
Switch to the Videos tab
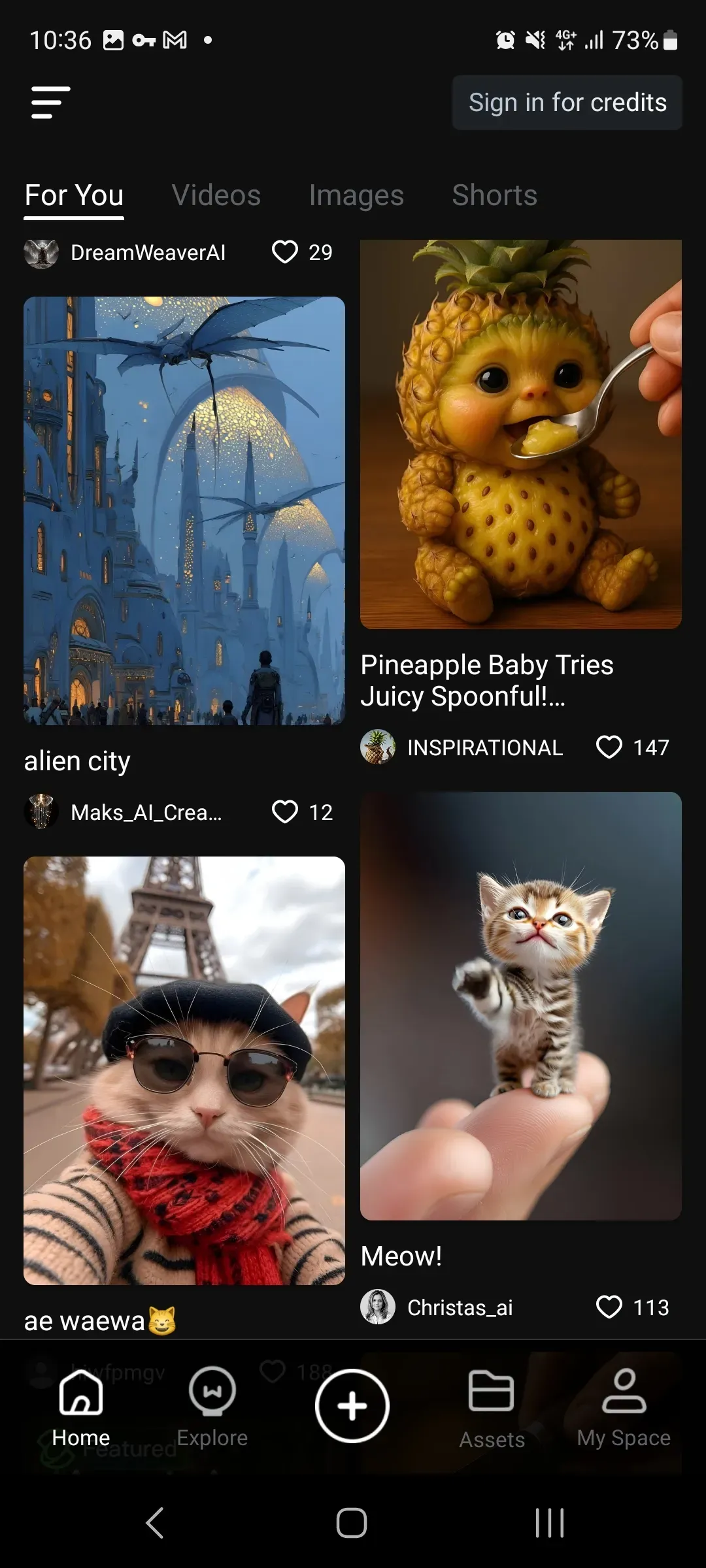(216, 195)
